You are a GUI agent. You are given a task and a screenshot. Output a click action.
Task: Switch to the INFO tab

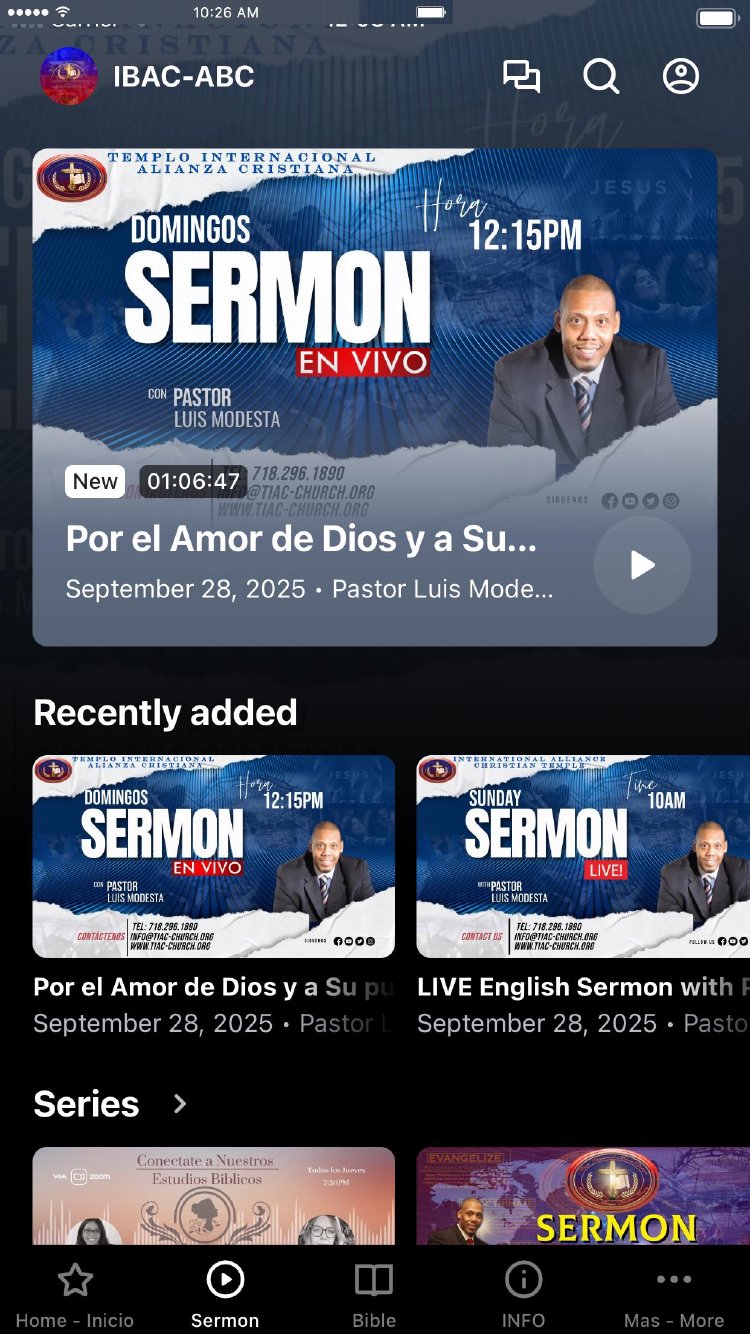click(523, 1295)
